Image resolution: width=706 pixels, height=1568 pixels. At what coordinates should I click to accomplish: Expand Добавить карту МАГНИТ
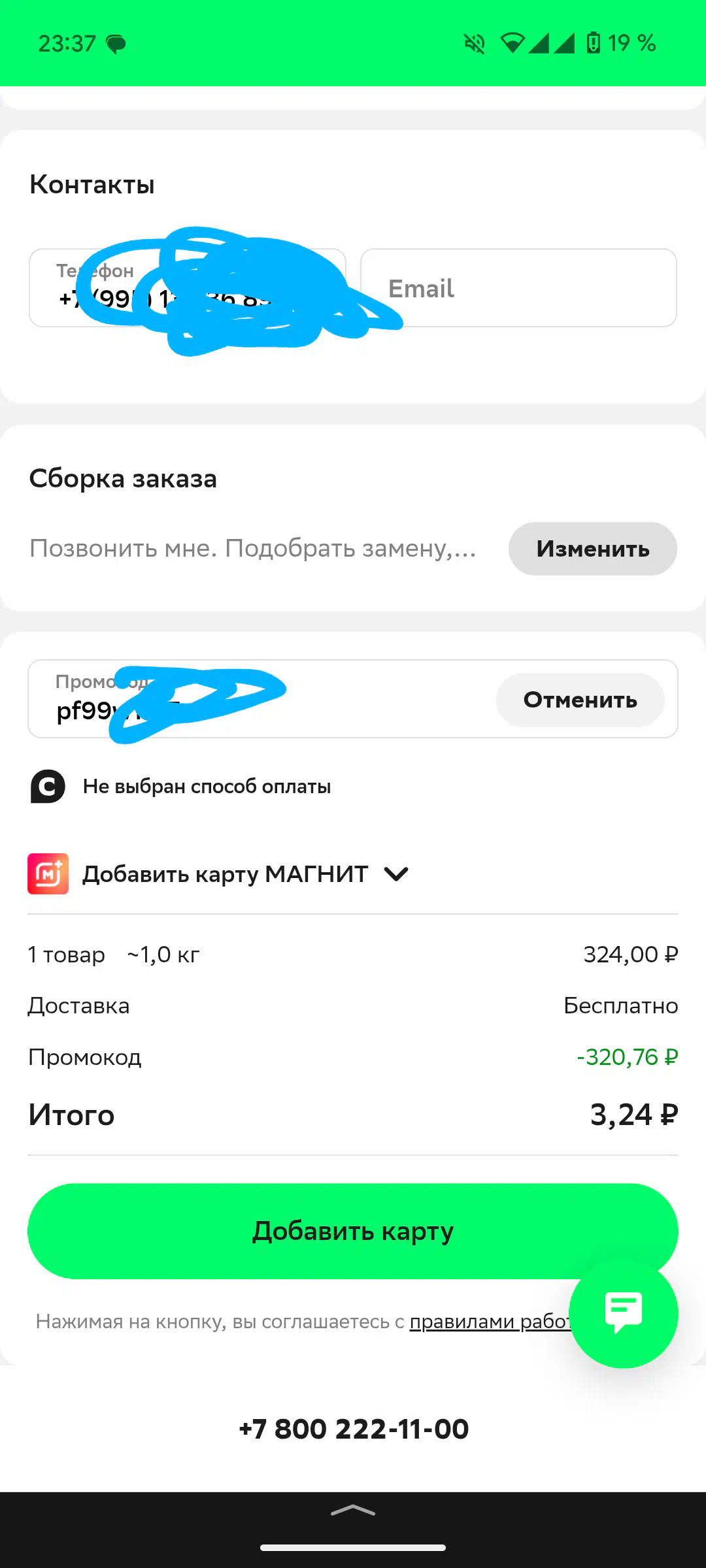[x=219, y=874]
